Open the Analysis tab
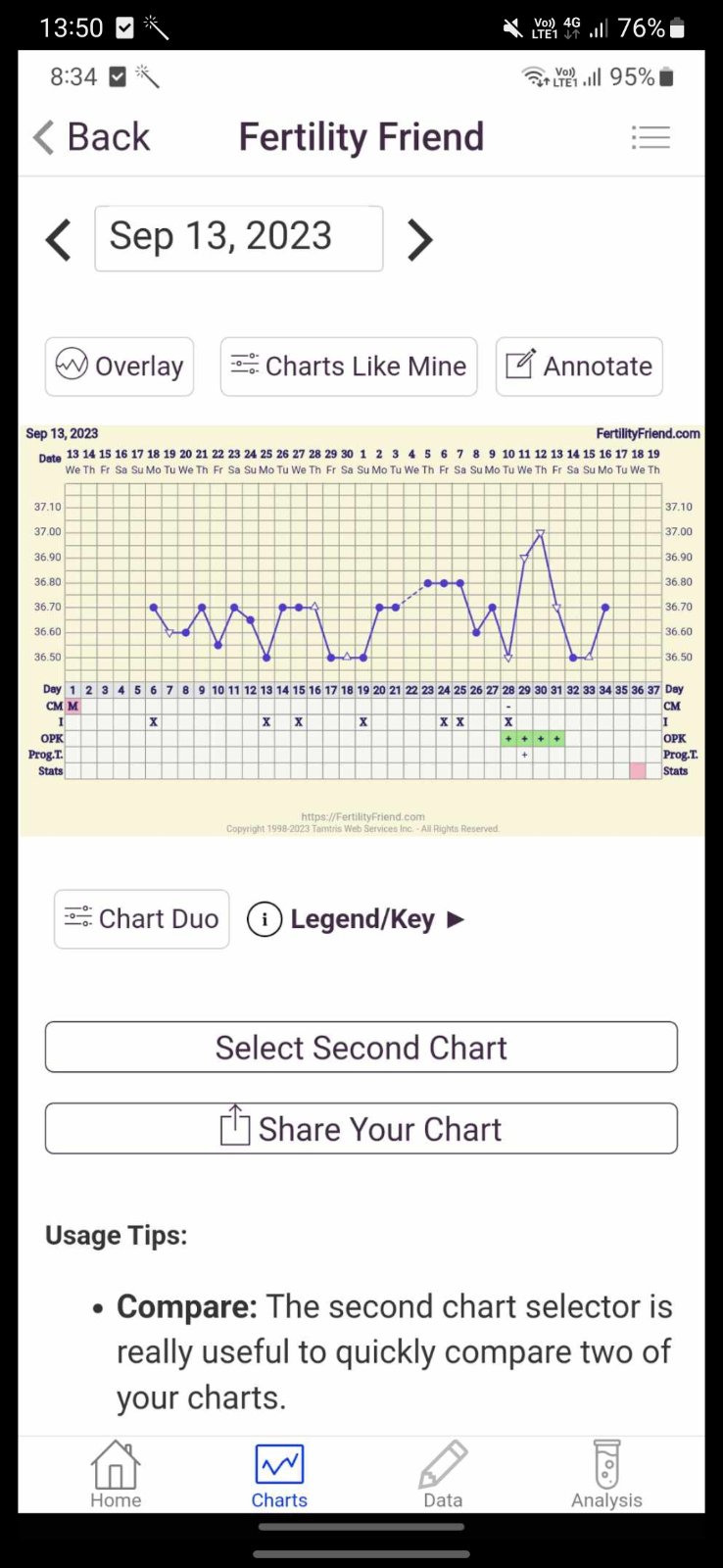 (x=606, y=1475)
